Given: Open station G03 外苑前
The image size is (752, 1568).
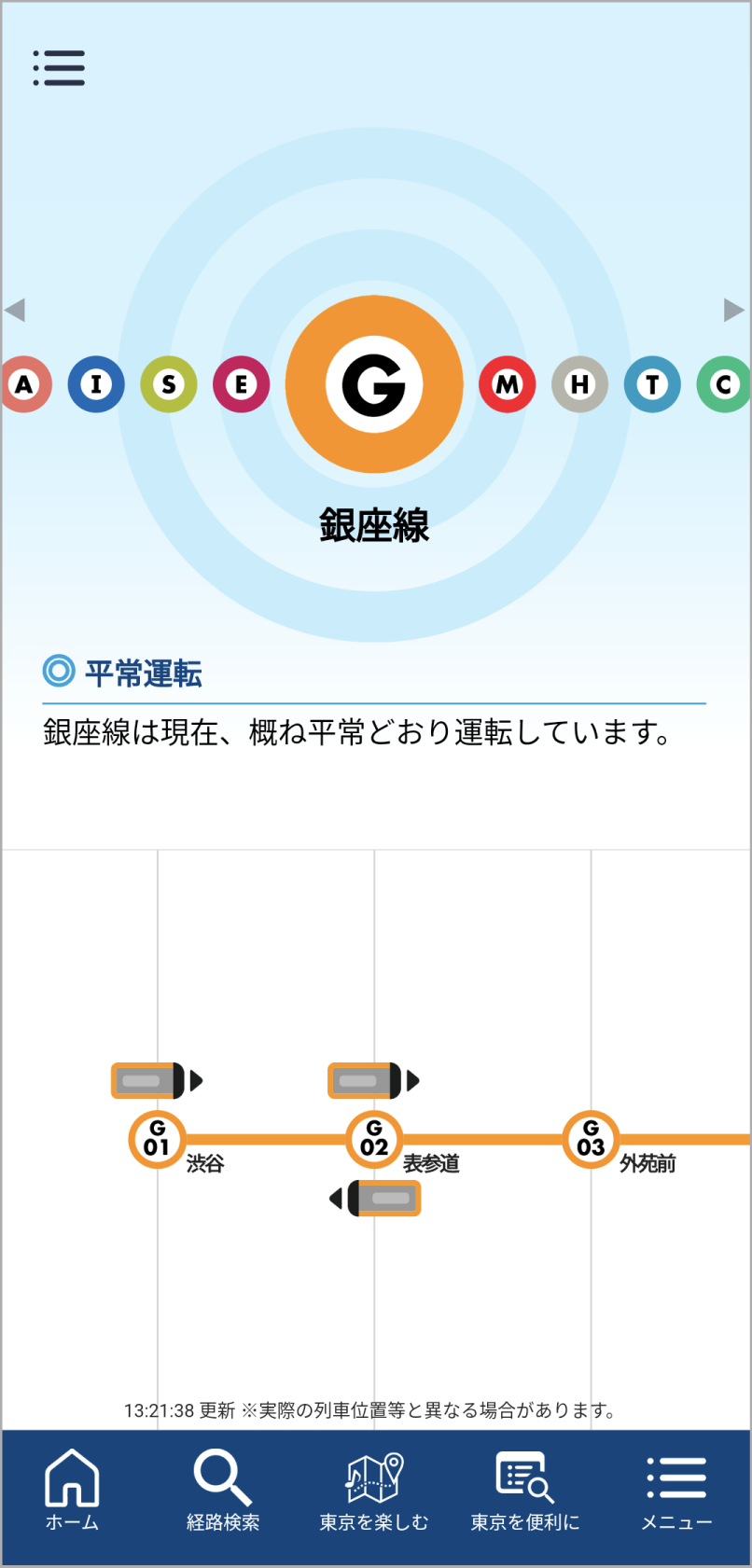Looking at the screenshot, I should [x=591, y=1139].
